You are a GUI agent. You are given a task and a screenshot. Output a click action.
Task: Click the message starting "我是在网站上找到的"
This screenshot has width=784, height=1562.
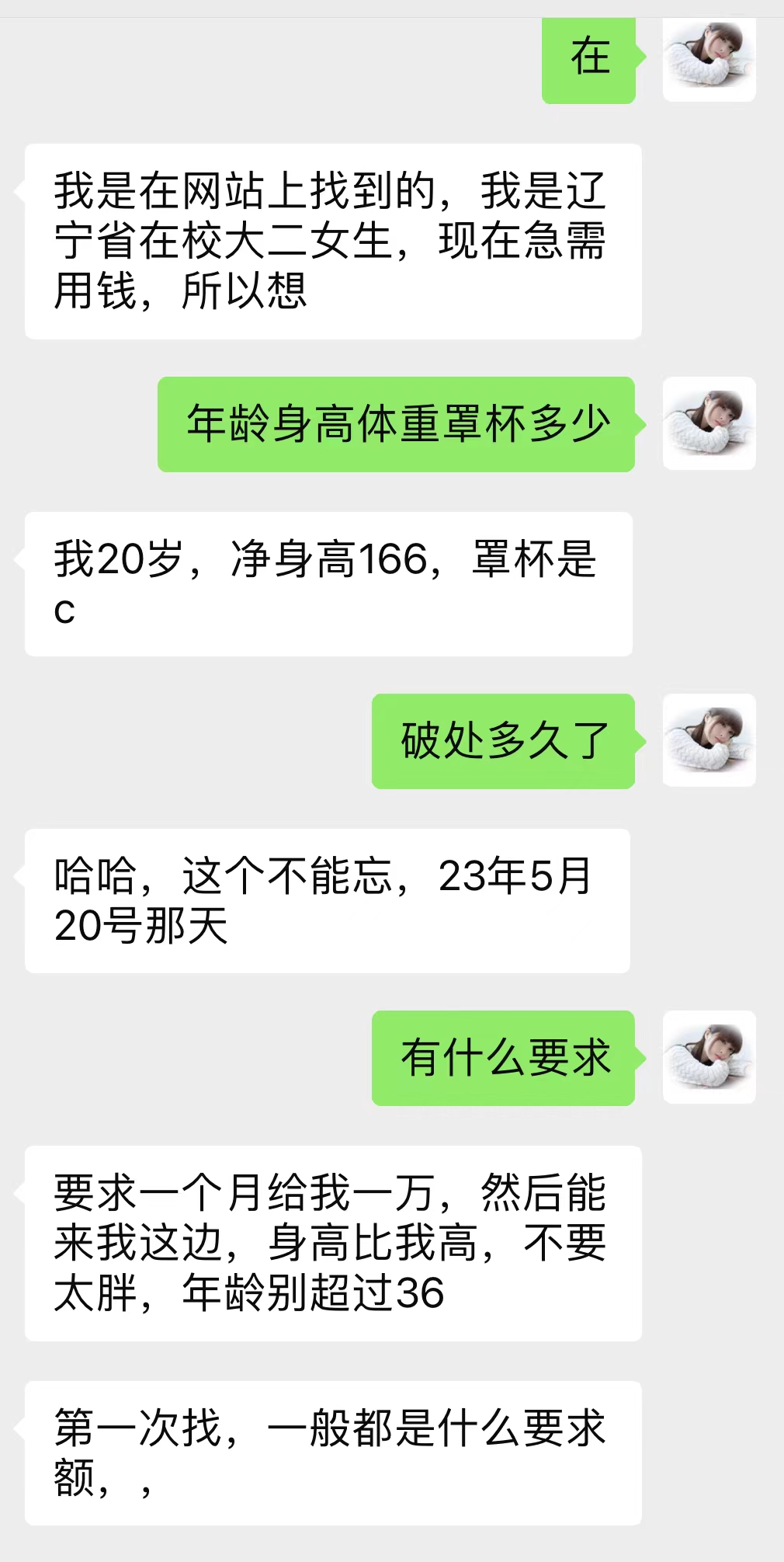click(x=334, y=241)
